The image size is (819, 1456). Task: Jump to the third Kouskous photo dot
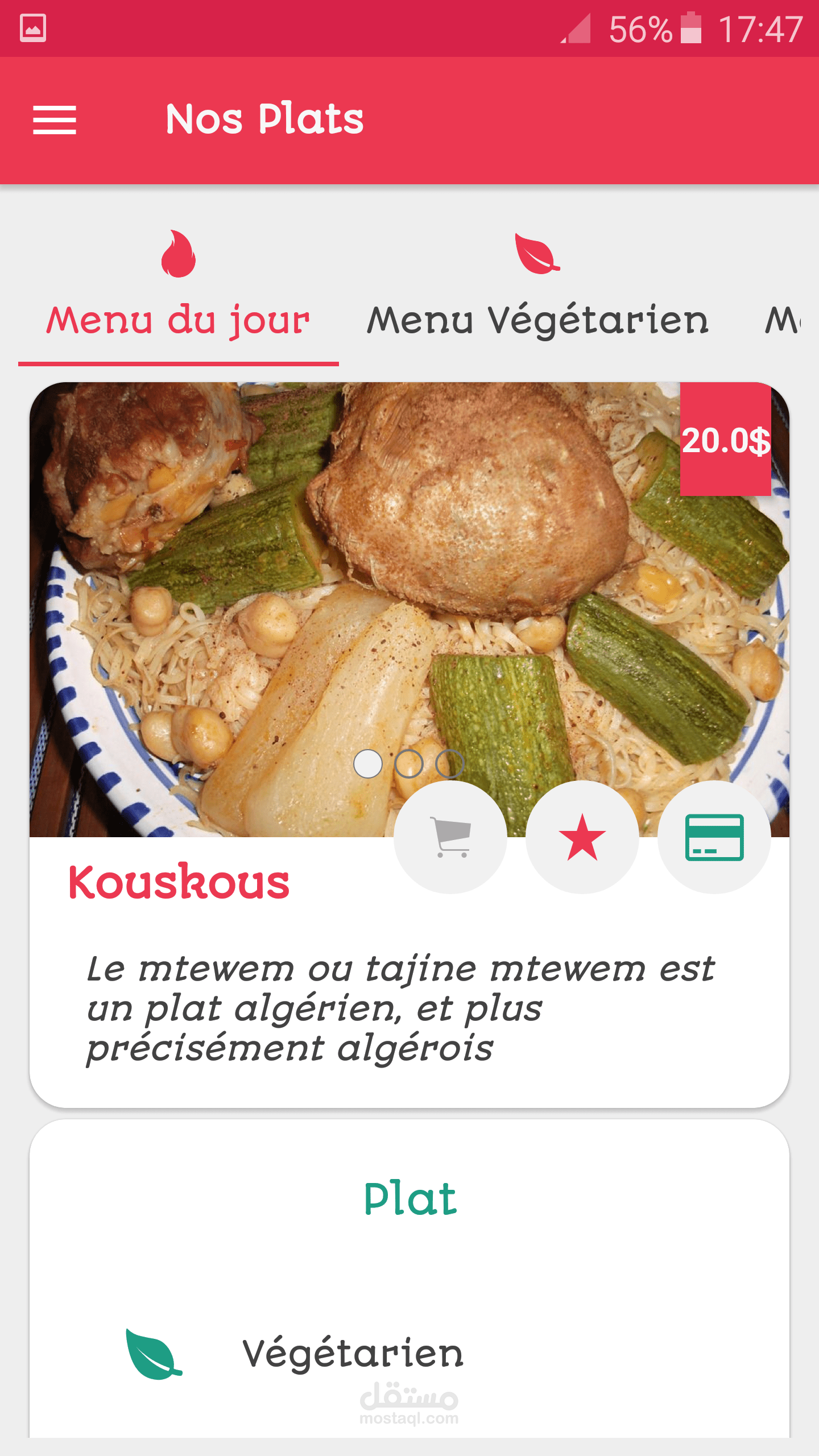point(450,764)
